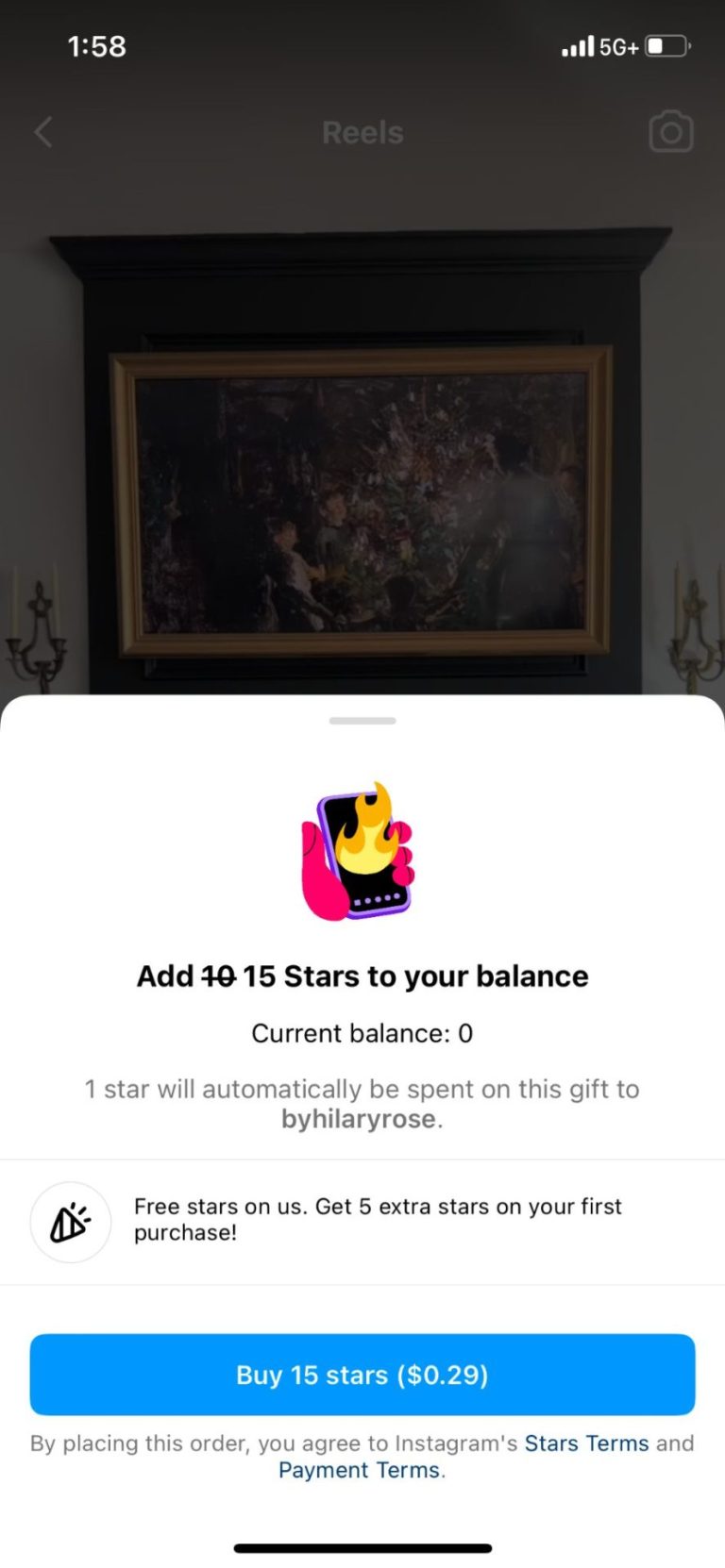Open the Stars Terms link
725x1568 pixels.
pyautogui.click(x=586, y=1443)
